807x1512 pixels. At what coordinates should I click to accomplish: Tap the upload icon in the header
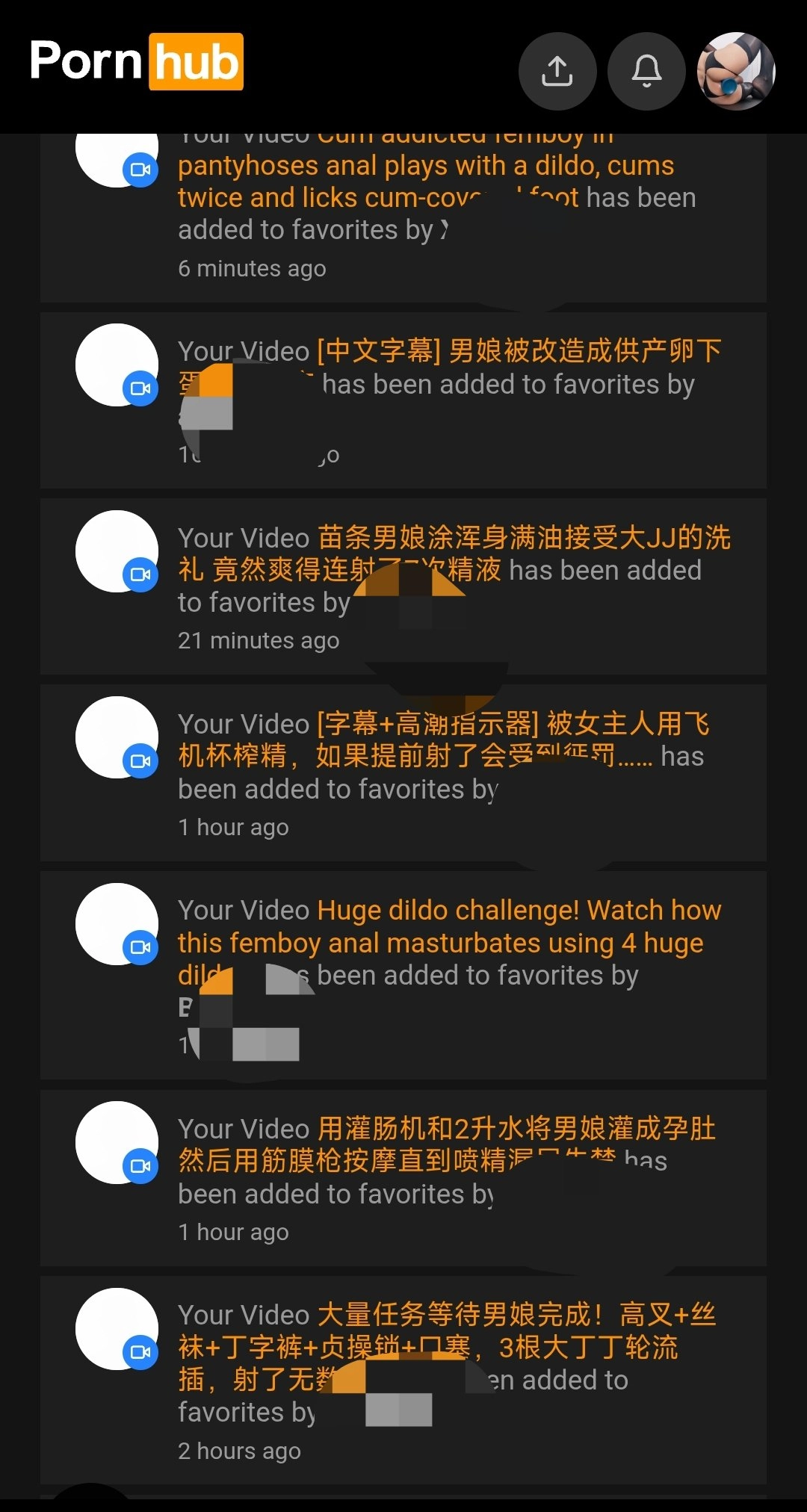click(557, 72)
